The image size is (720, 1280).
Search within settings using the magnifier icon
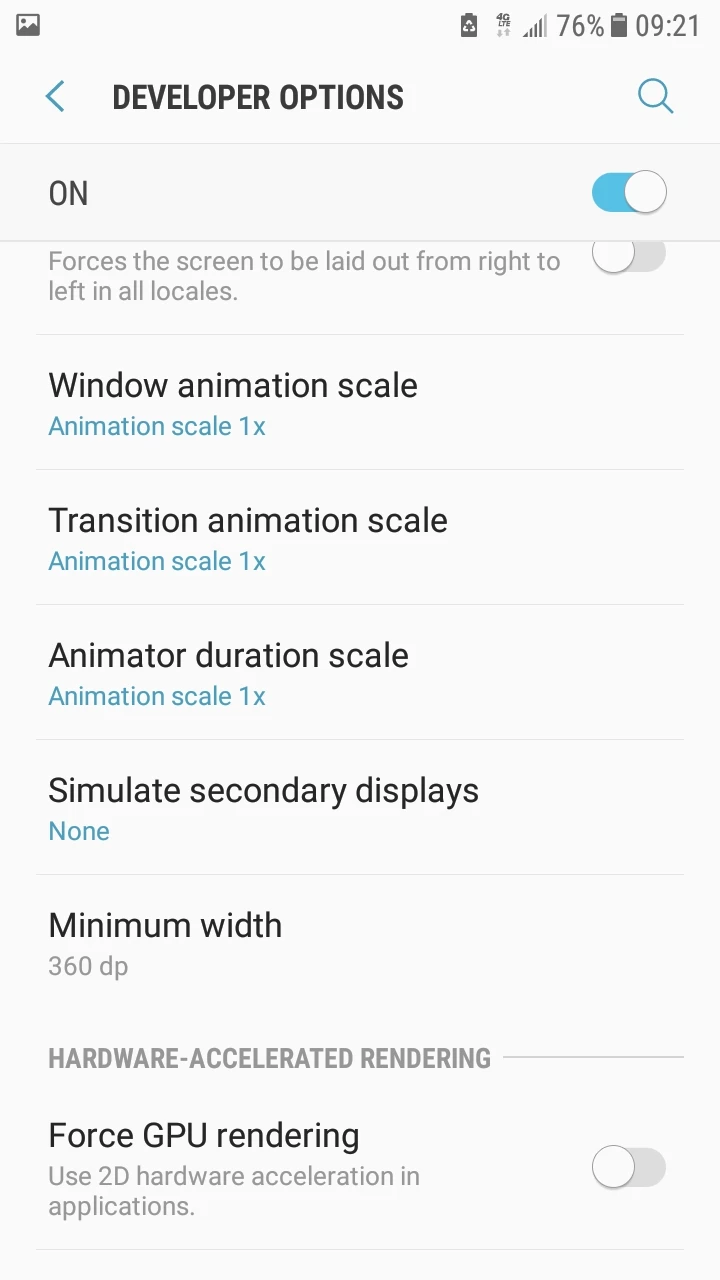click(655, 97)
